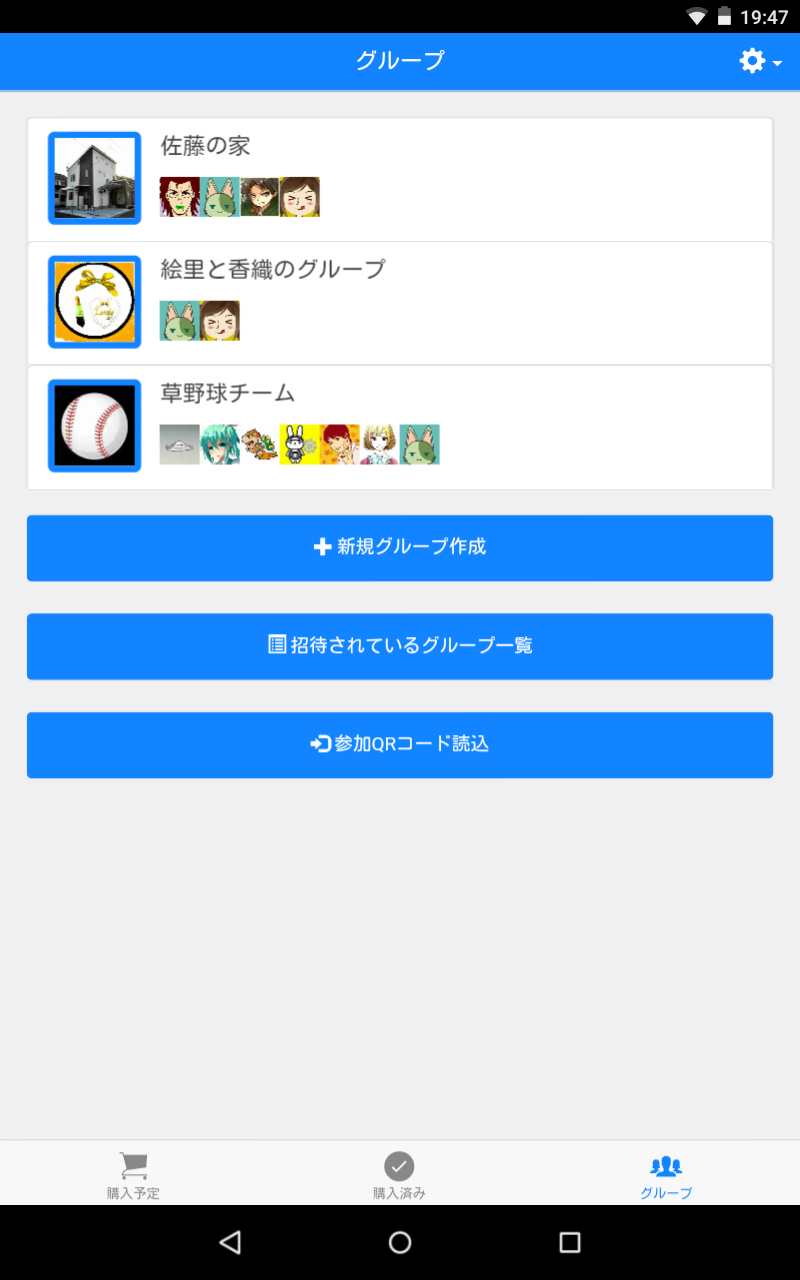Screen dimensions: 800x1280
Task: Tap the 新規グループ作成 button
Action: click(400, 547)
